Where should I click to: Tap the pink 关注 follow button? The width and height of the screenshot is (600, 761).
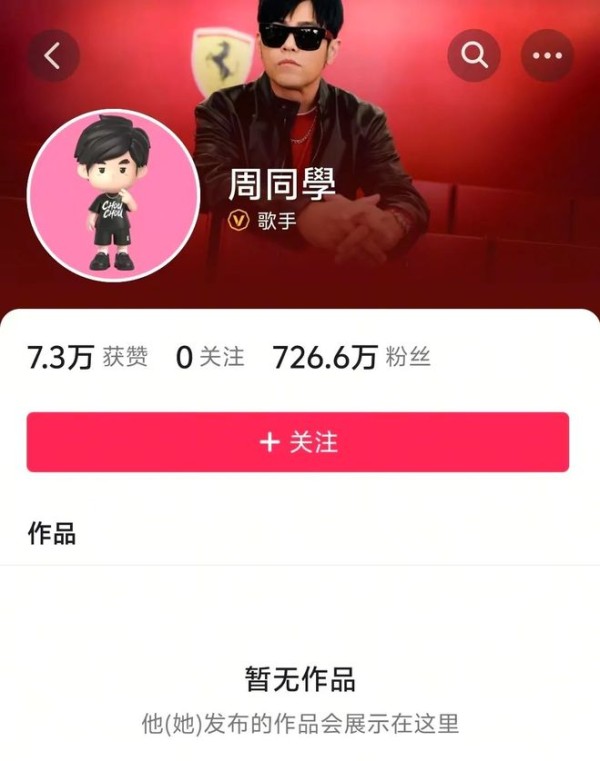tap(298, 442)
